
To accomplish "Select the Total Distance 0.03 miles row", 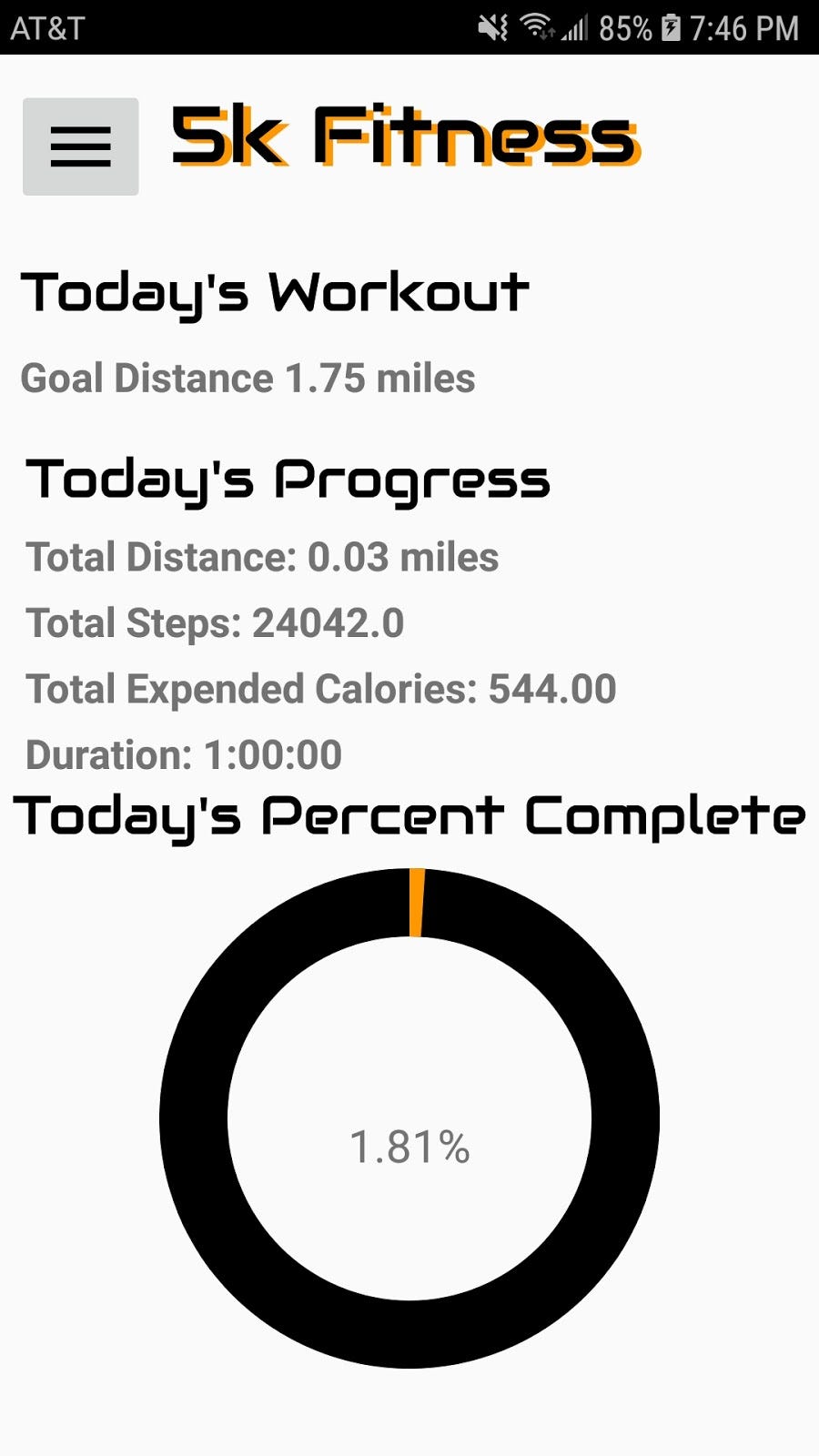I will point(261,556).
